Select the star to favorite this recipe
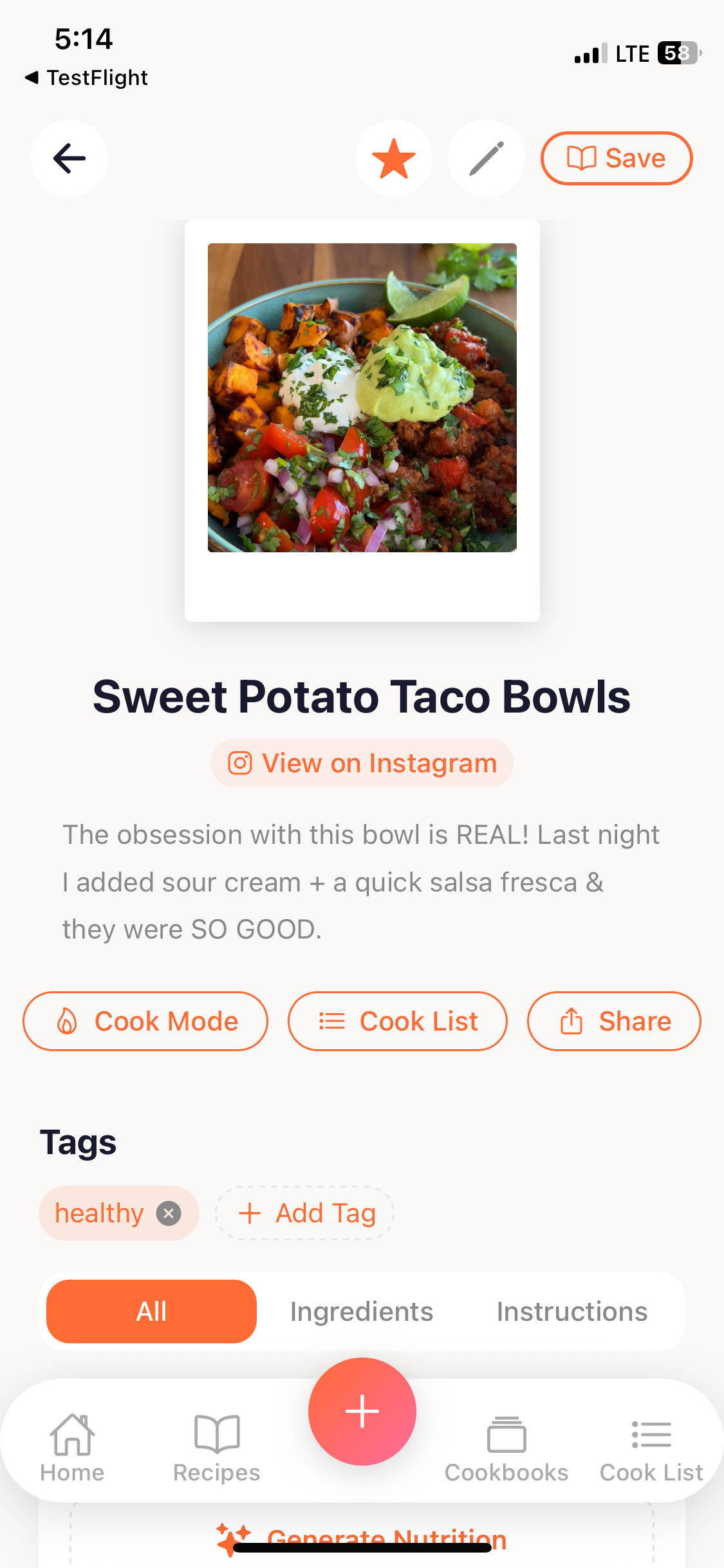The image size is (724, 1568). (394, 158)
